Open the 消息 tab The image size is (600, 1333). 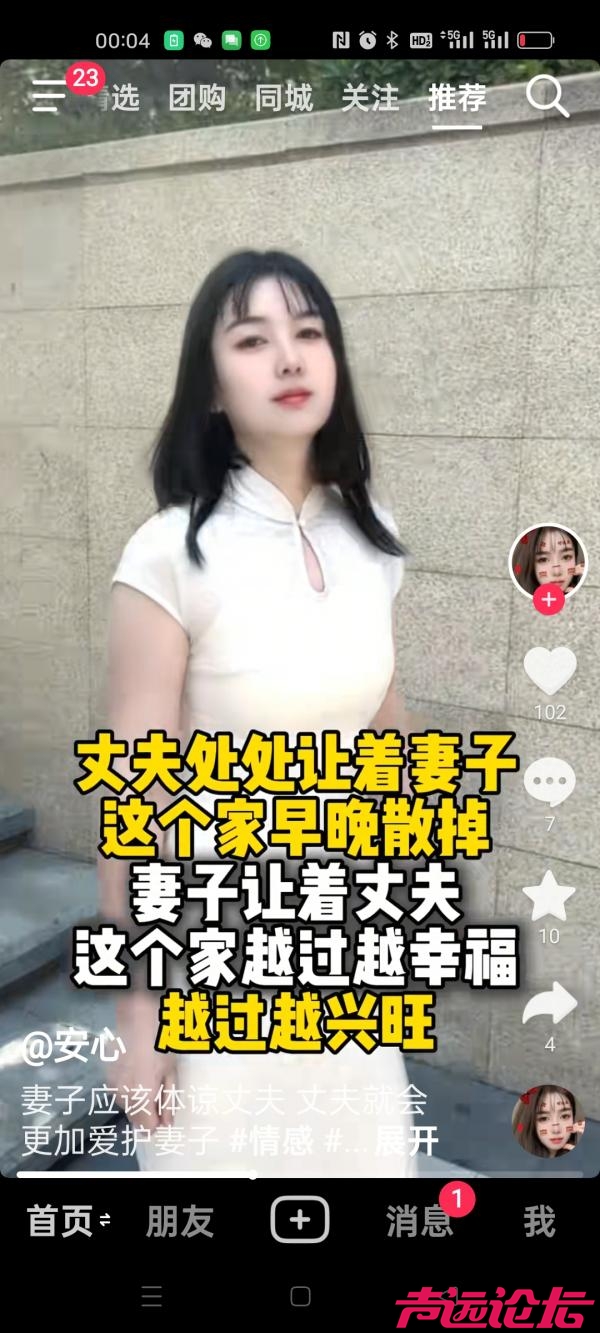420,1221
